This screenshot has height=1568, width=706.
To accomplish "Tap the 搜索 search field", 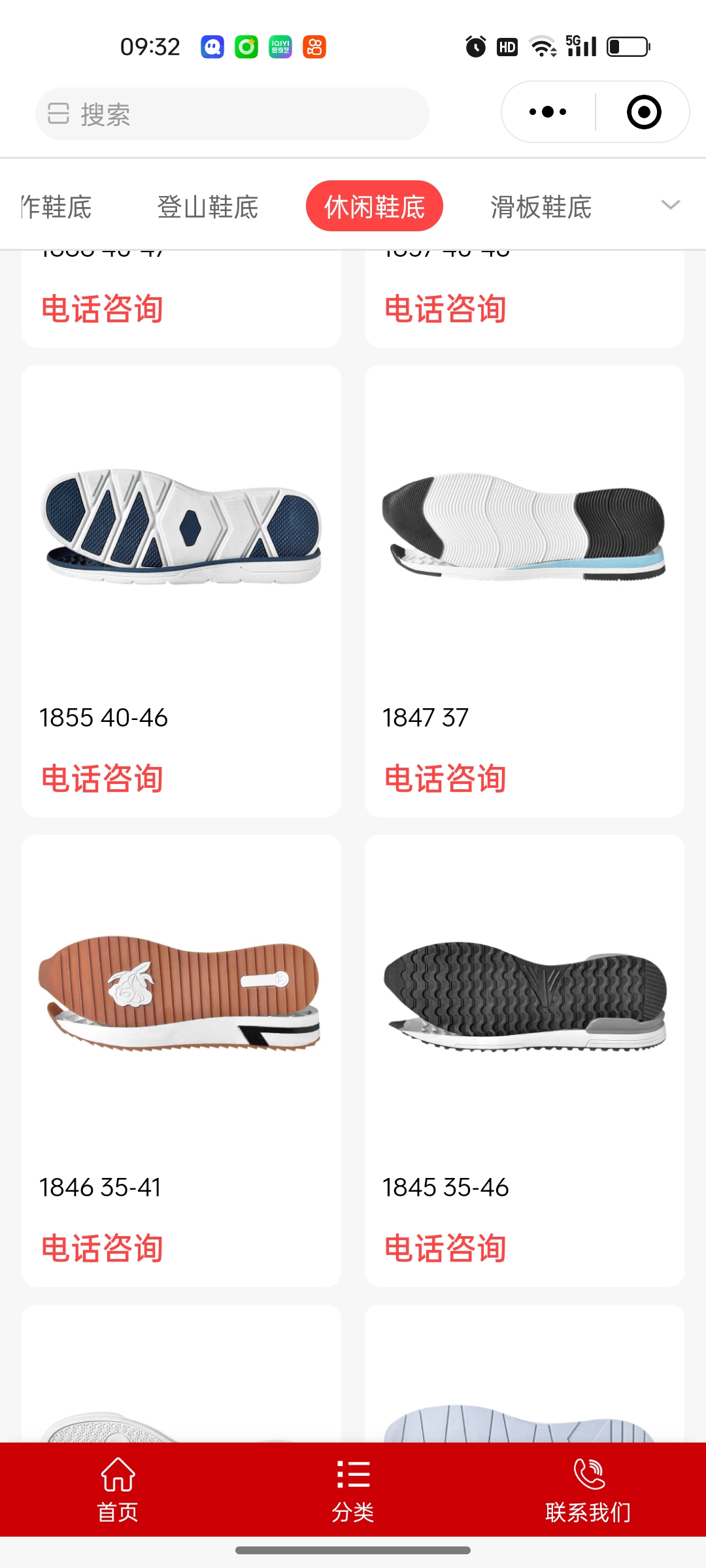I will click(232, 114).
